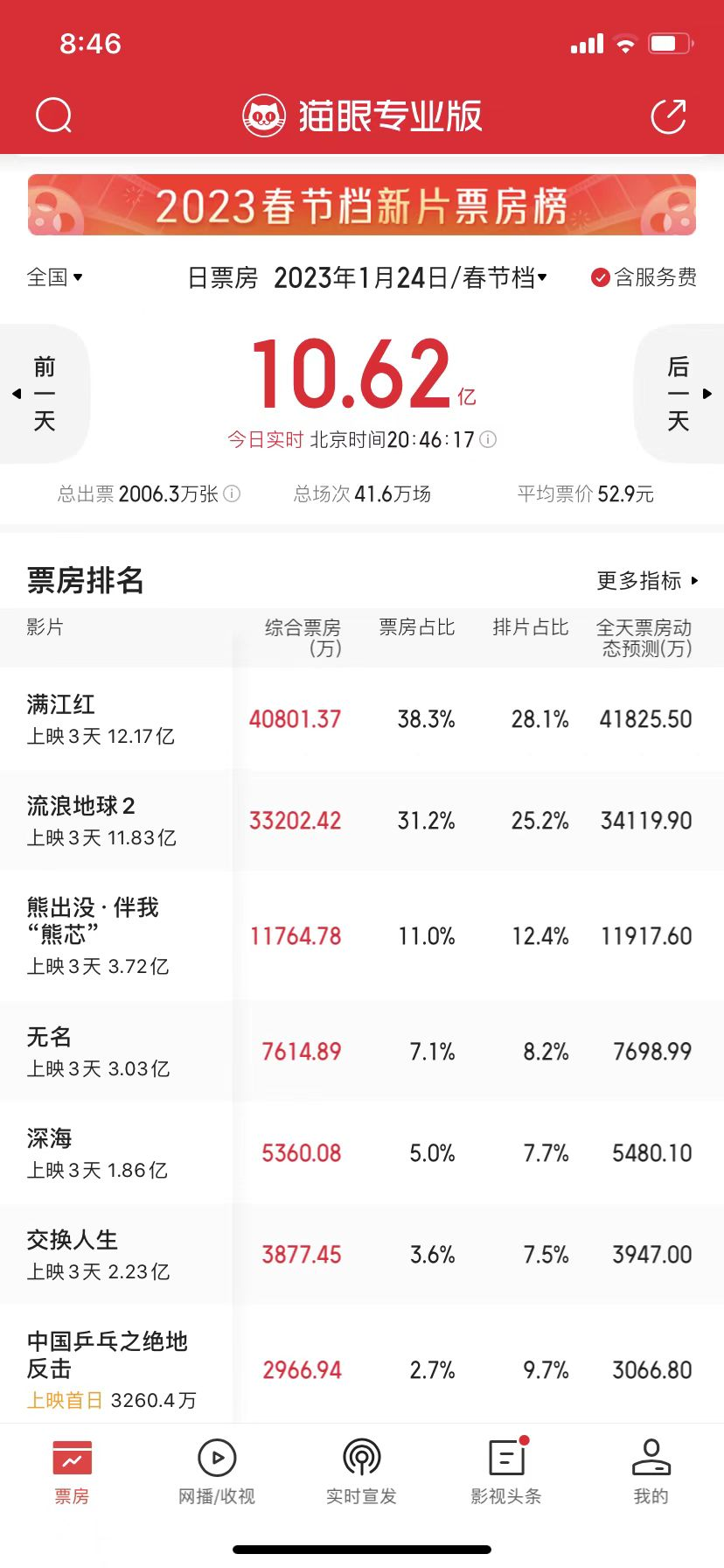Open the 2023春节档新片票房榜 banner
This screenshot has width=724, height=1568.
tap(362, 206)
